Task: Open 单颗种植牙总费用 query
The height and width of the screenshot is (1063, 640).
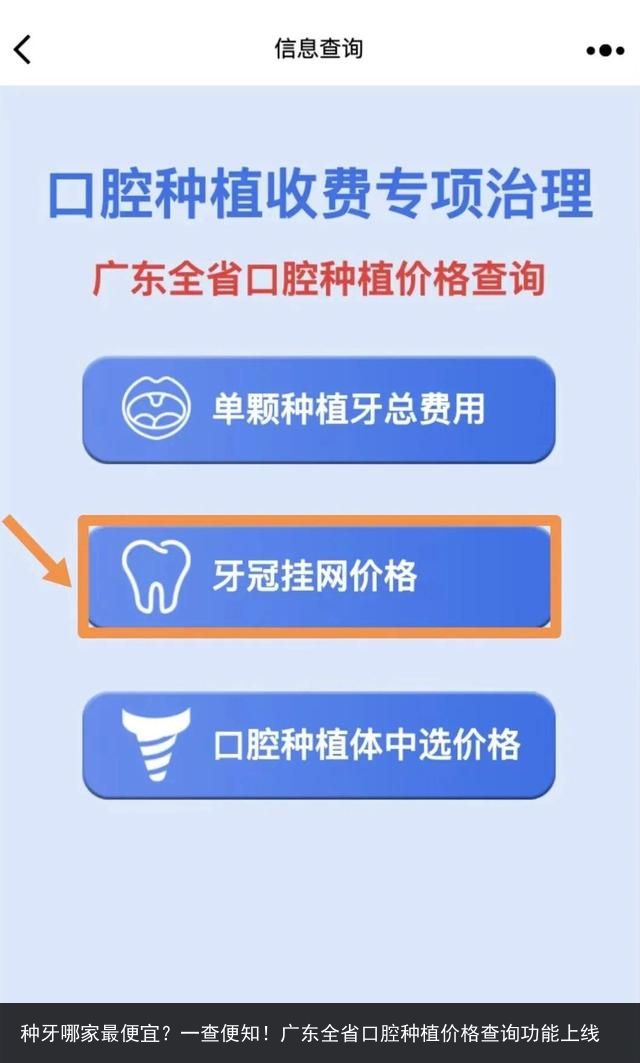Action: click(x=318, y=409)
